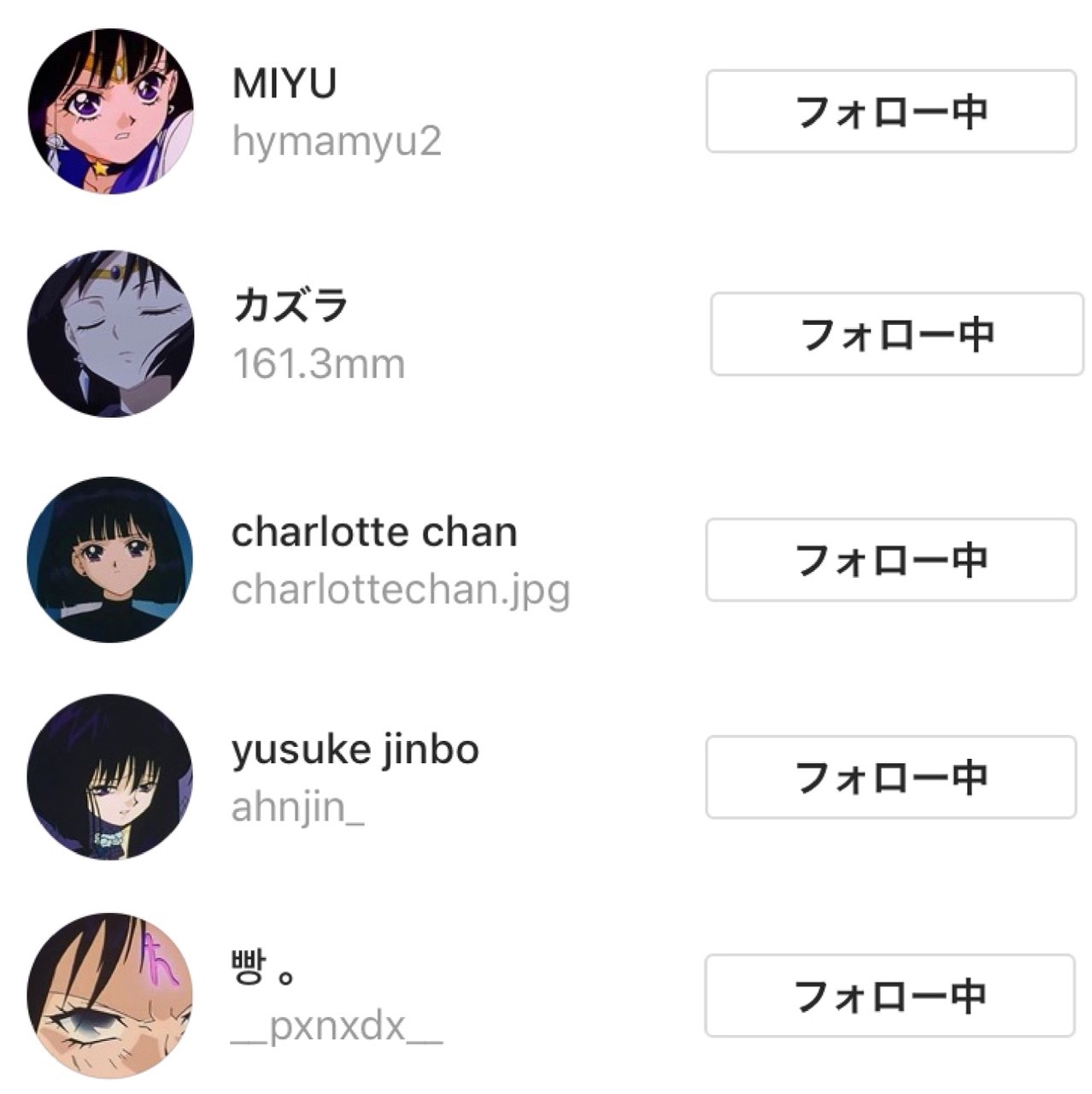Open charlottechan.jpg profile row
The width and height of the screenshot is (1092, 1094).
point(400,561)
